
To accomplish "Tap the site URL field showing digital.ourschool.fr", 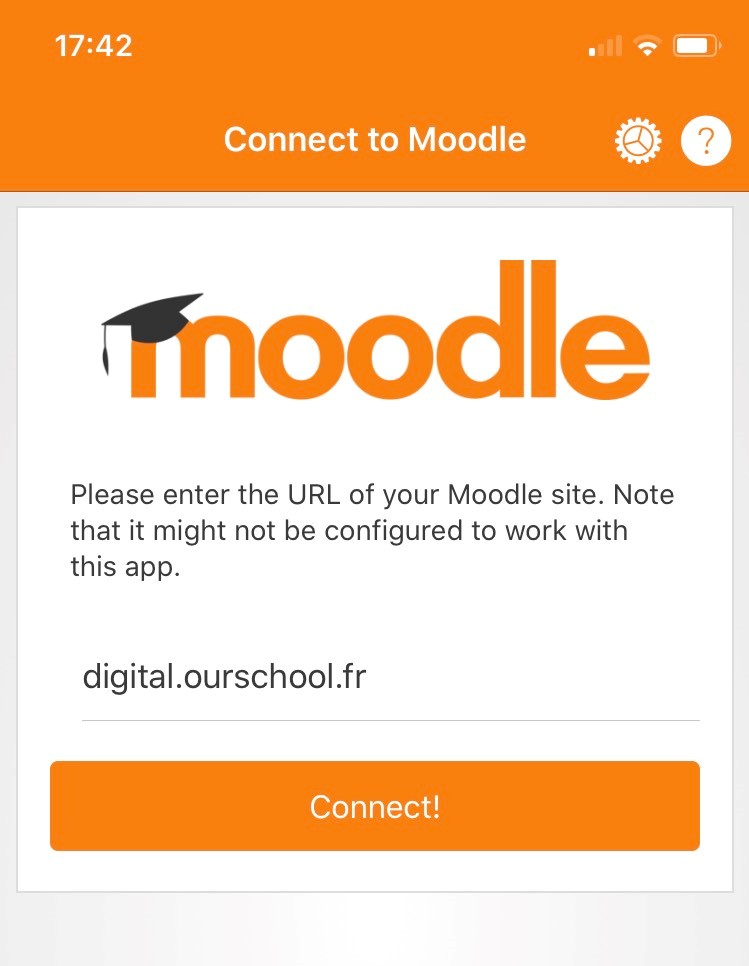I will coord(391,676).
